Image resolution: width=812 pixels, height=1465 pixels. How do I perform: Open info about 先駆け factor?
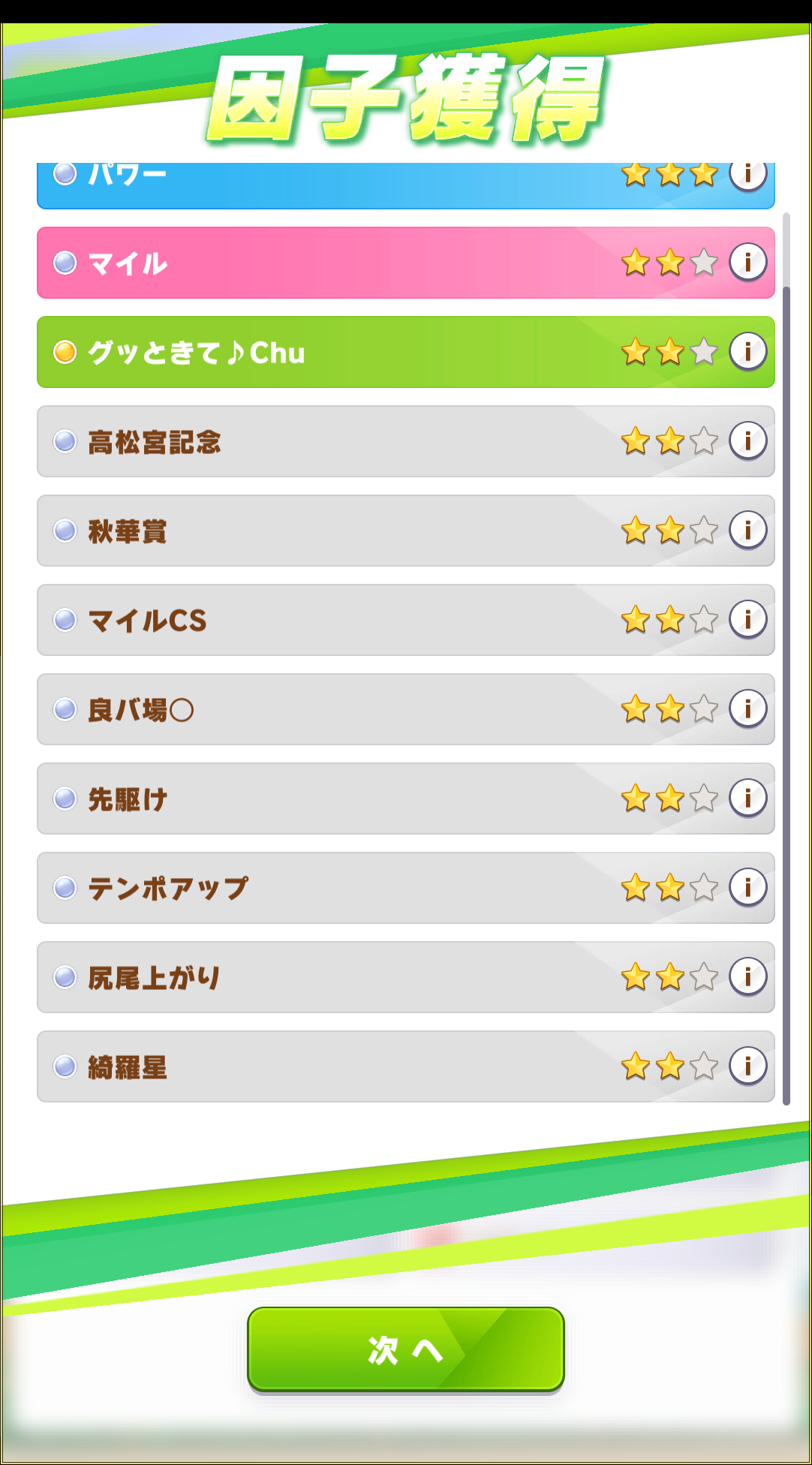[747, 798]
